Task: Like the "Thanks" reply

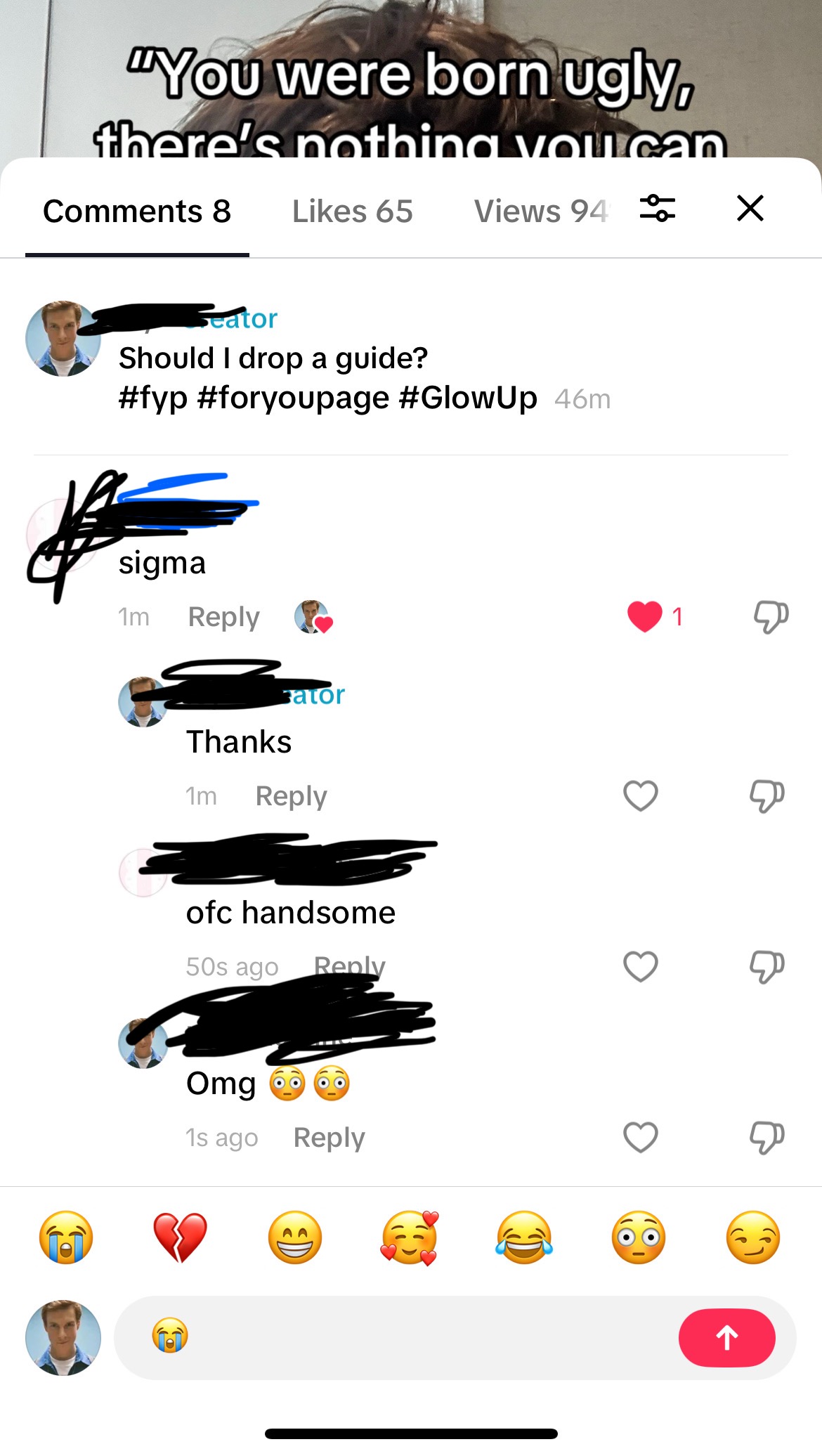Action: 641,796
